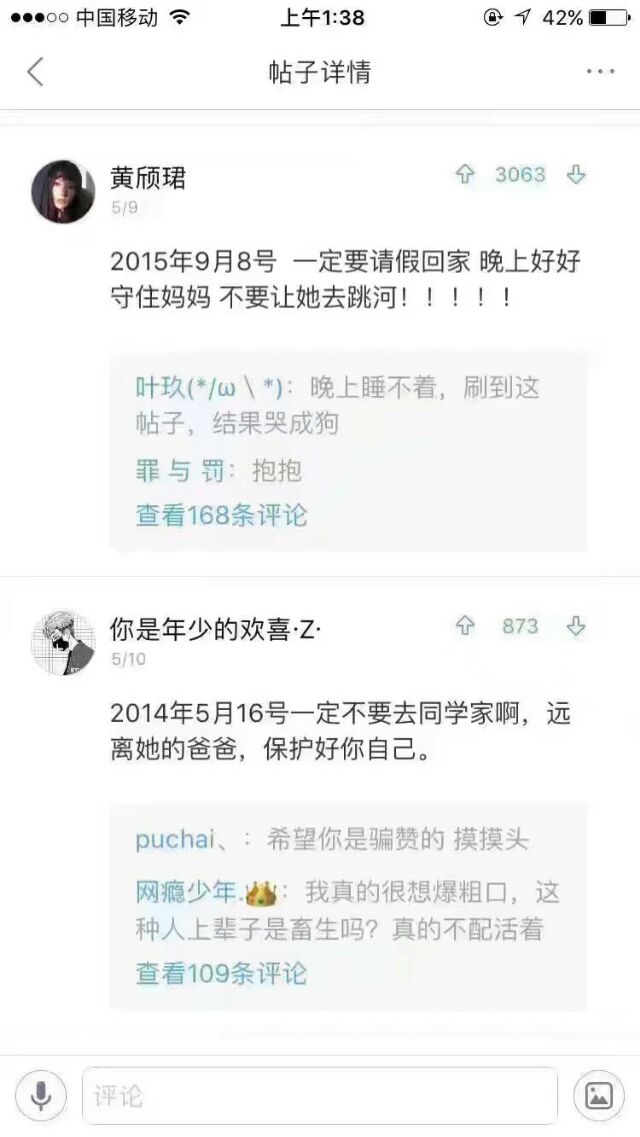Upvote 你是年少的欢喜·Z·'s comment
This screenshot has width=640, height=1137.
(x=465, y=626)
